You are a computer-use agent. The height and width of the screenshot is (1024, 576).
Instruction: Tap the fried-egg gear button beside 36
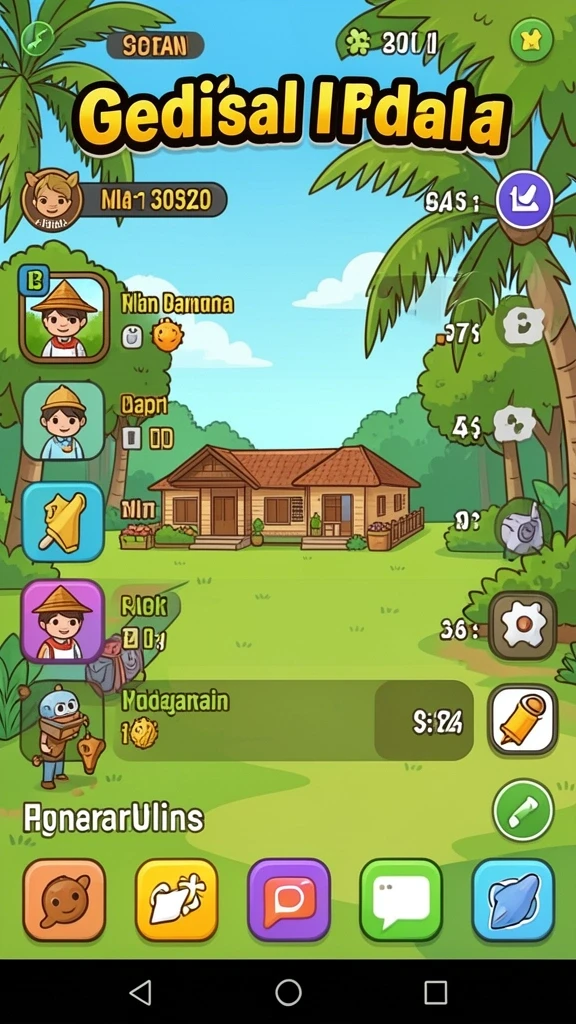tap(522, 626)
